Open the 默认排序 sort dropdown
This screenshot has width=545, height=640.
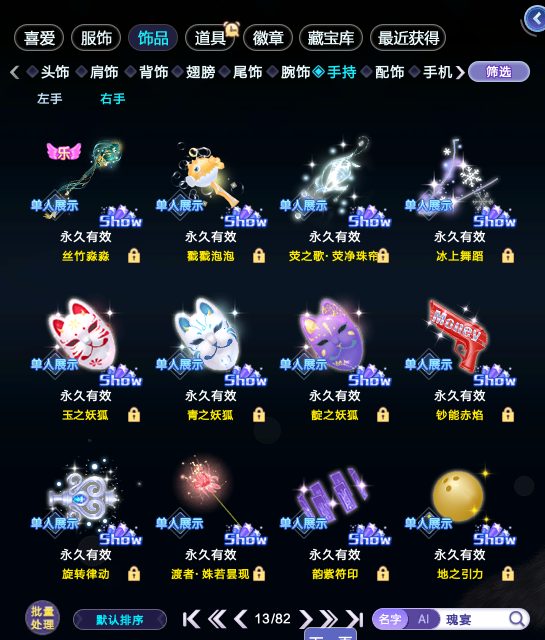pos(120,620)
